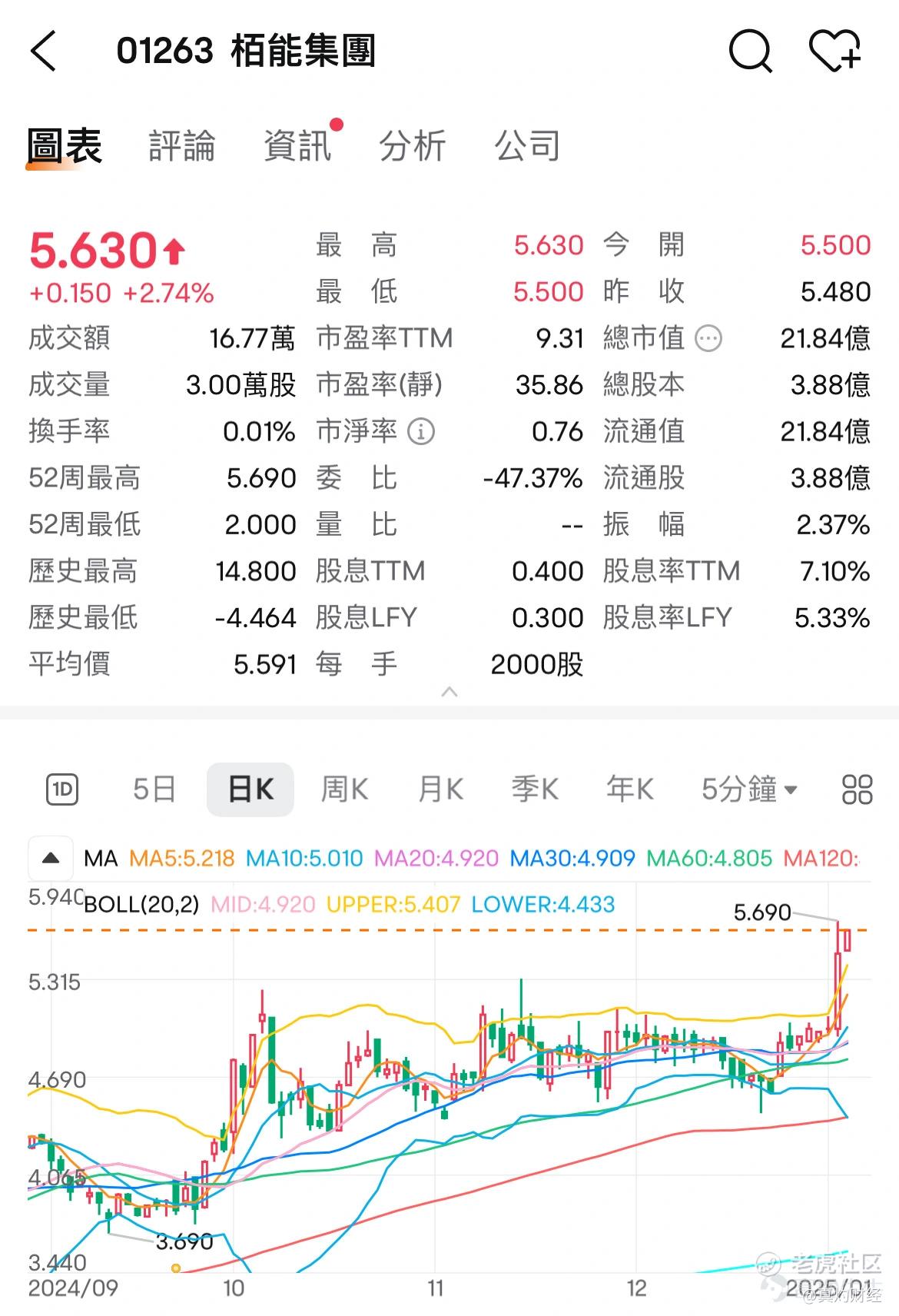Switch chart to 周K
The image size is (899, 1316).
tap(344, 789)
